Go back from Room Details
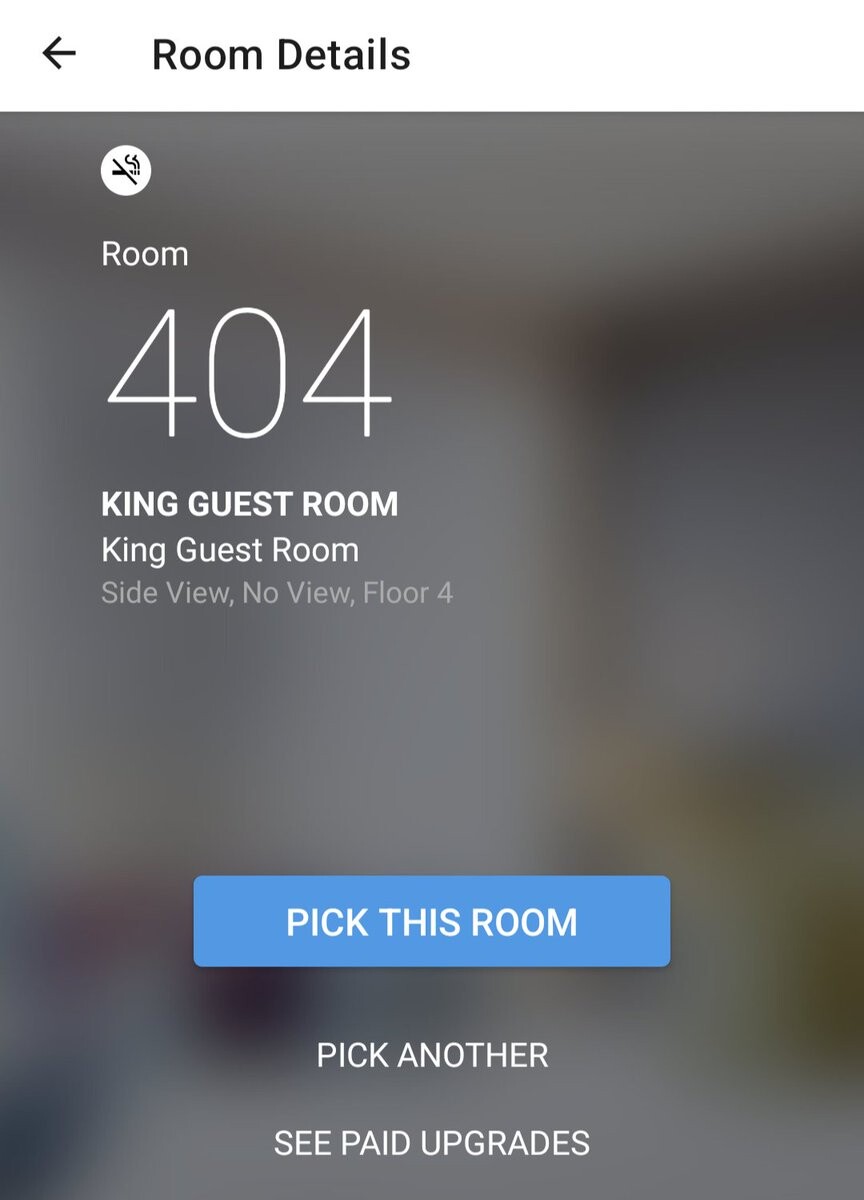This screenshot has height=1200, width=864. [x=59, y=54]
